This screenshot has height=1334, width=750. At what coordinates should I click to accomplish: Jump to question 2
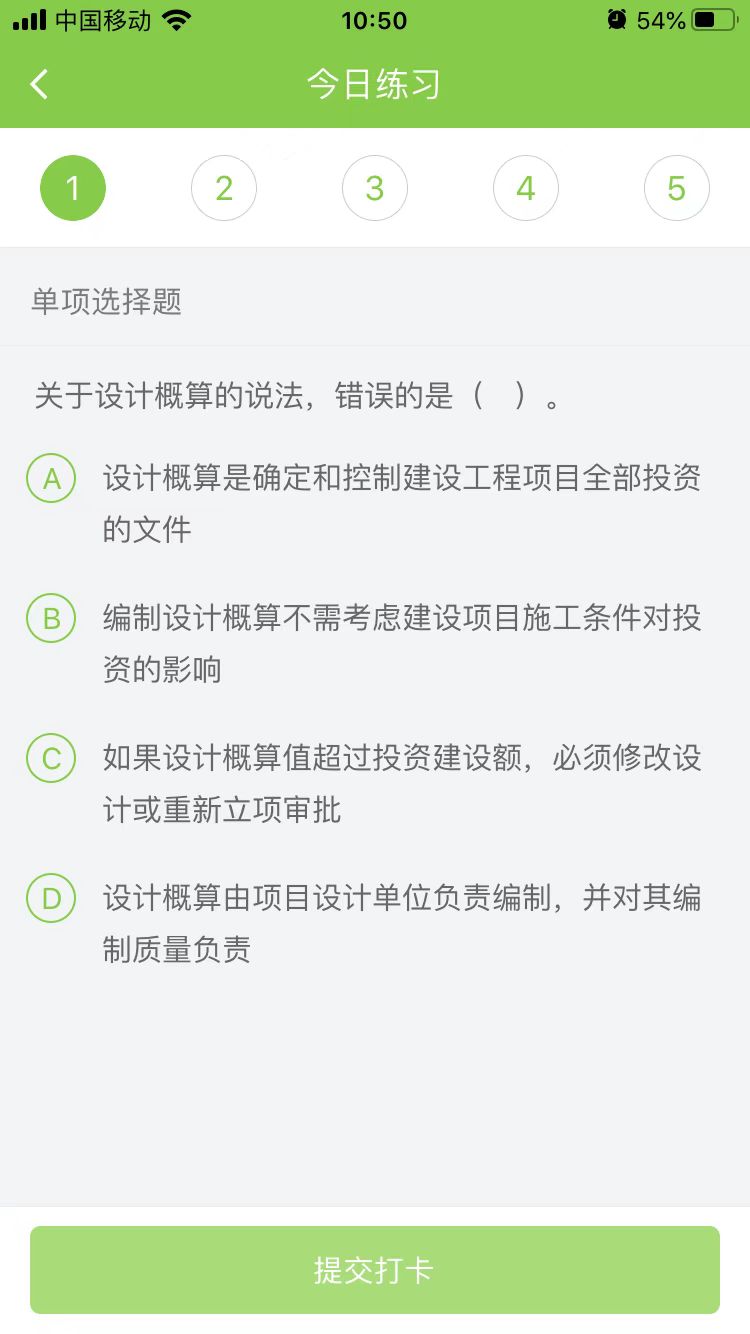(x=224, y=188)
